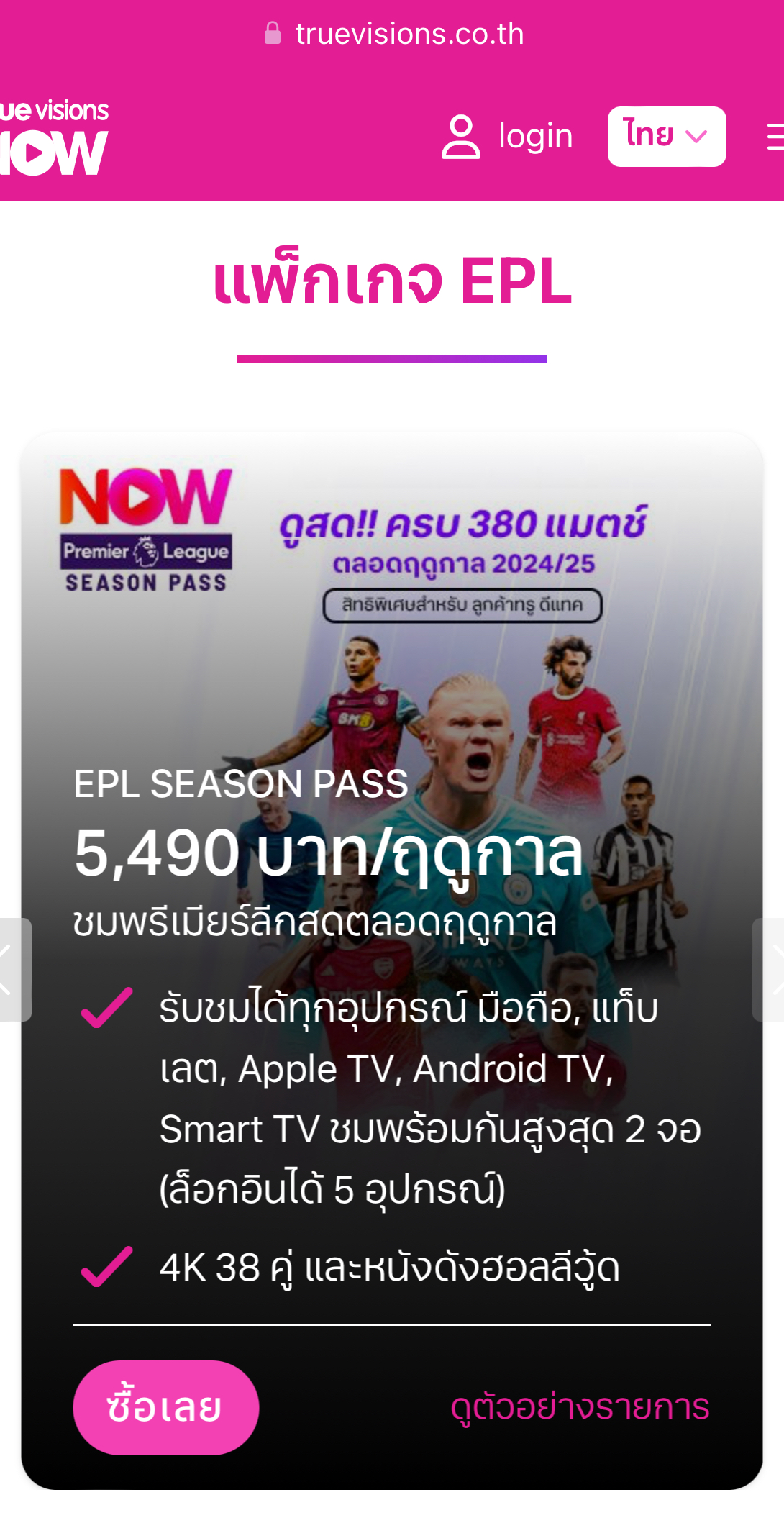The image size is (784, 1523).
Task: Expand the ไทย language dropdown
Action: click(666, 136)
